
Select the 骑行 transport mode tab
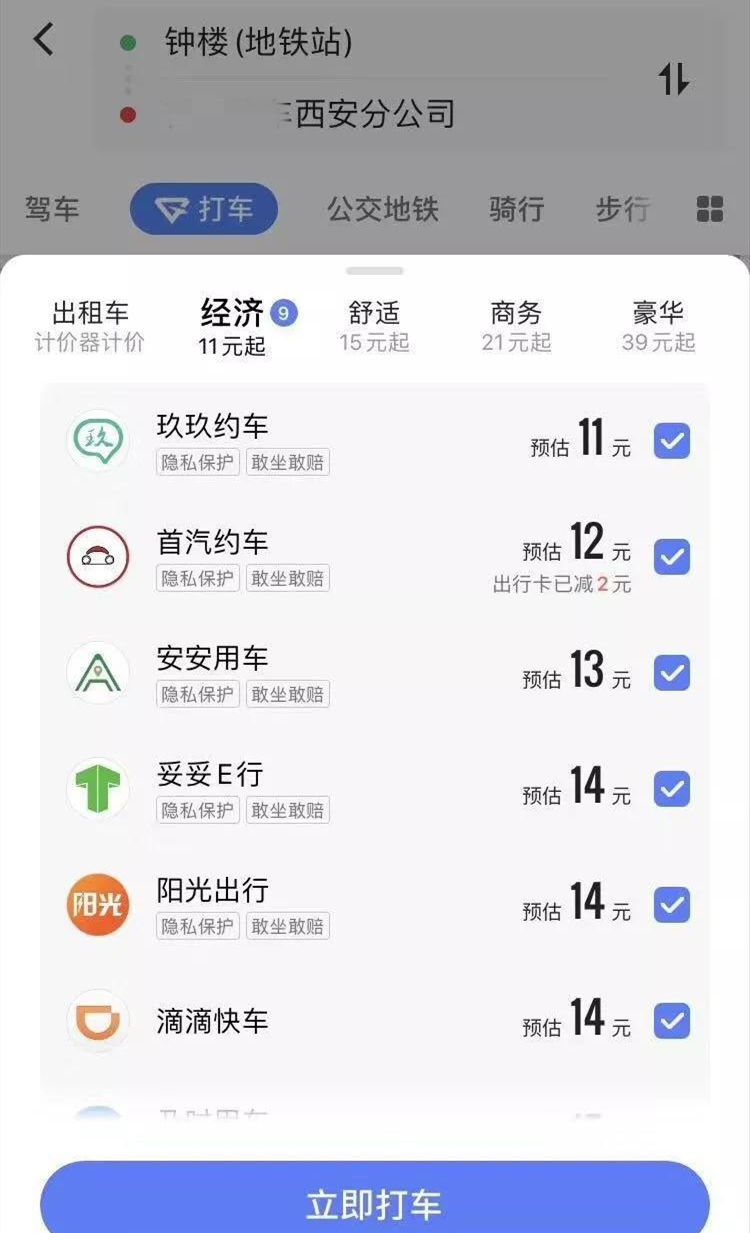pyautogui.click(x=515, y=209)
